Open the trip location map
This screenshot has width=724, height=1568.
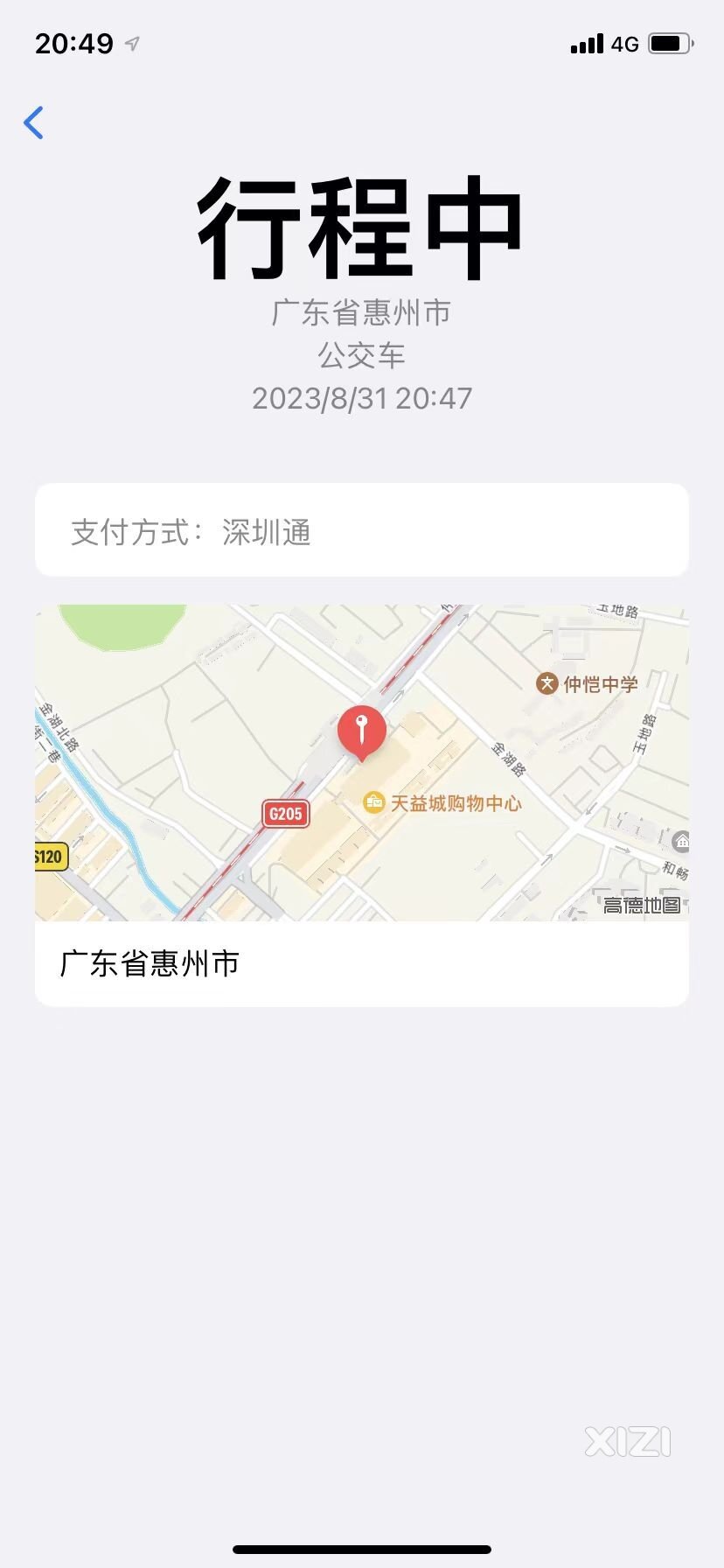[x=362, y=762]
